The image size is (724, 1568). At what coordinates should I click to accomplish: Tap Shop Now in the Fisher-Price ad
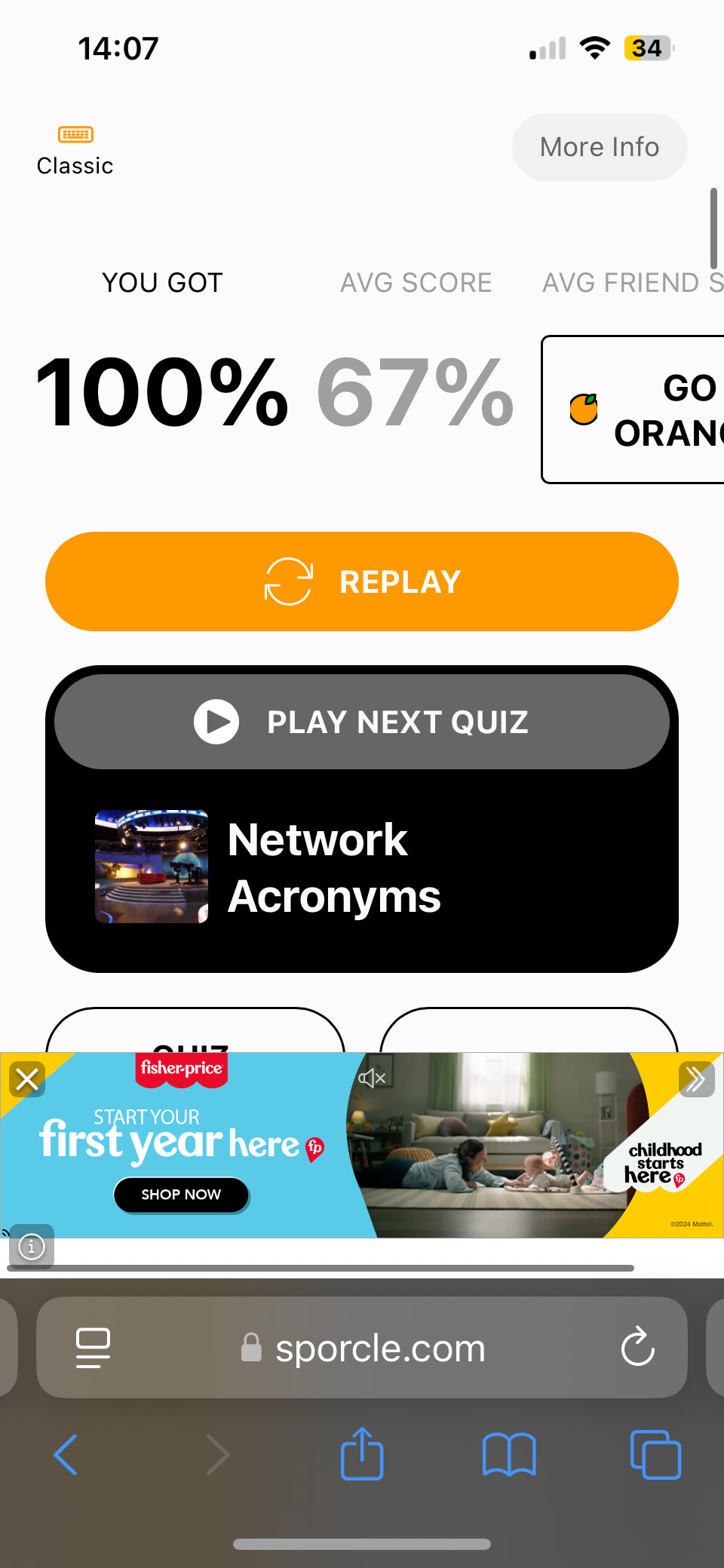coord(181,1195)
